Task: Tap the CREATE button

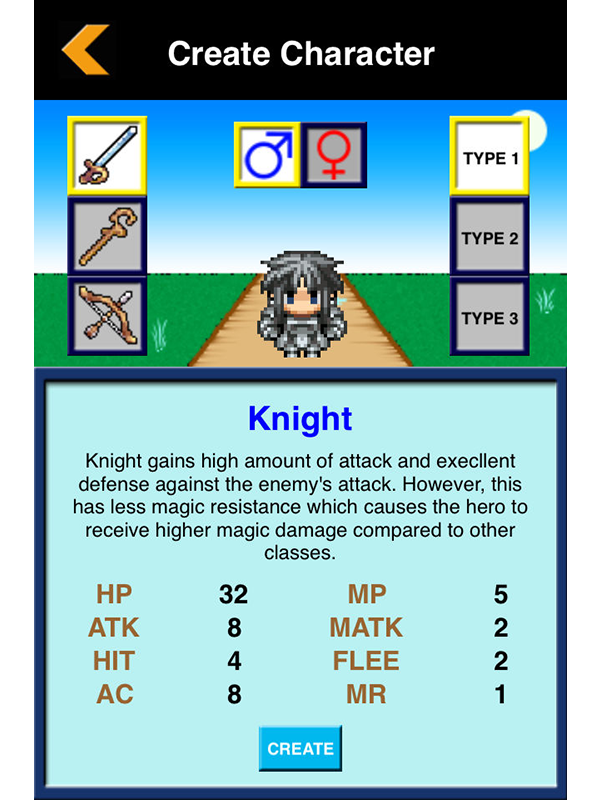Action: (300, 748)
